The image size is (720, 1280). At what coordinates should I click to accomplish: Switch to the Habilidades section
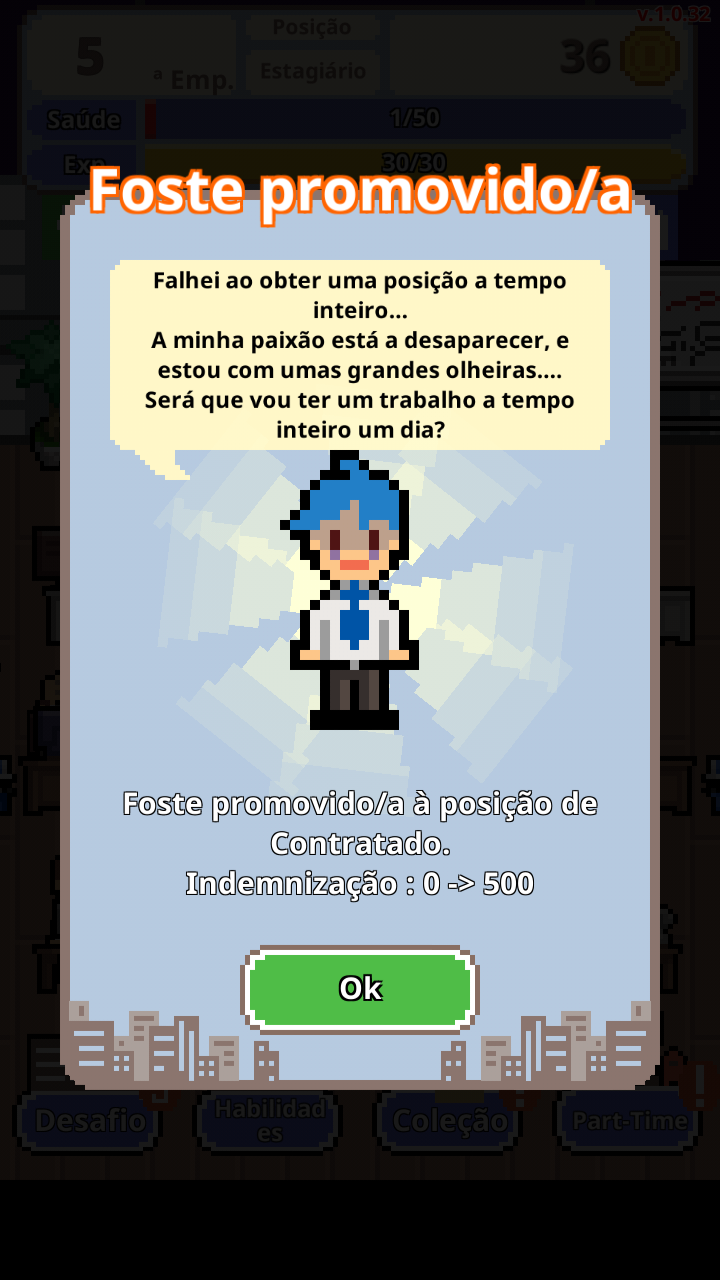pyautogui.click(x=268, y=1120)
